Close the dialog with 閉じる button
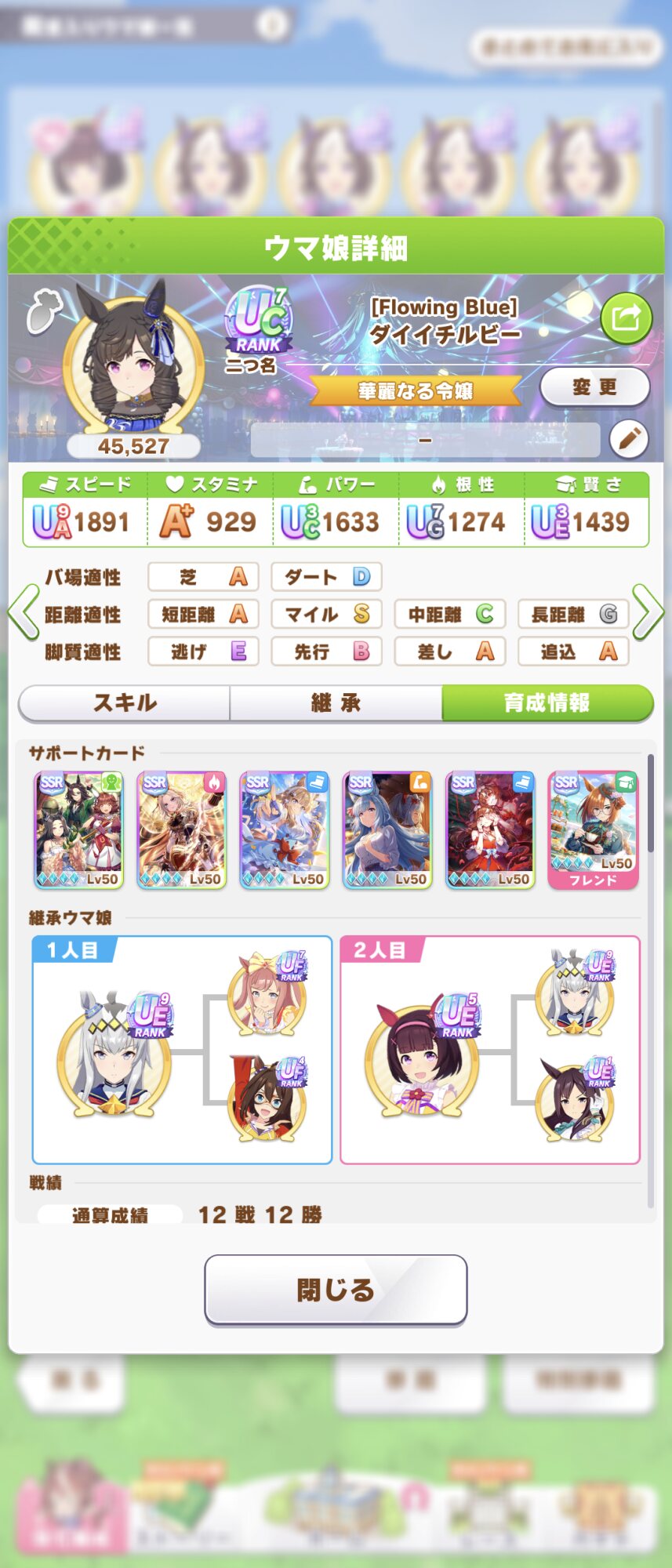The width and height of the screenshot is (672, 1568). 336,1290
